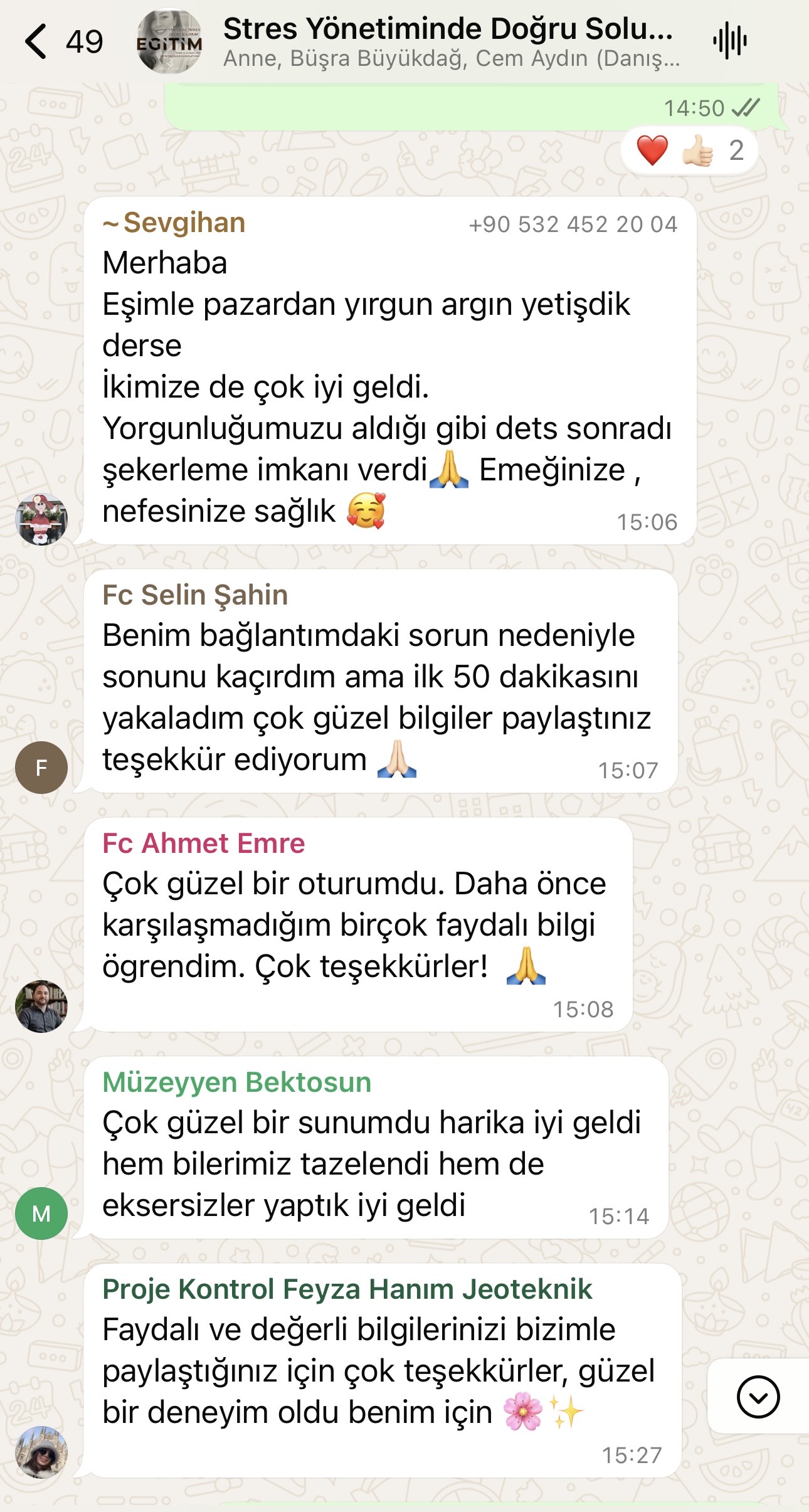View the heart and thumbs-up reactions
Viewport: 809px width, 1512px height.
pos(689,151)
